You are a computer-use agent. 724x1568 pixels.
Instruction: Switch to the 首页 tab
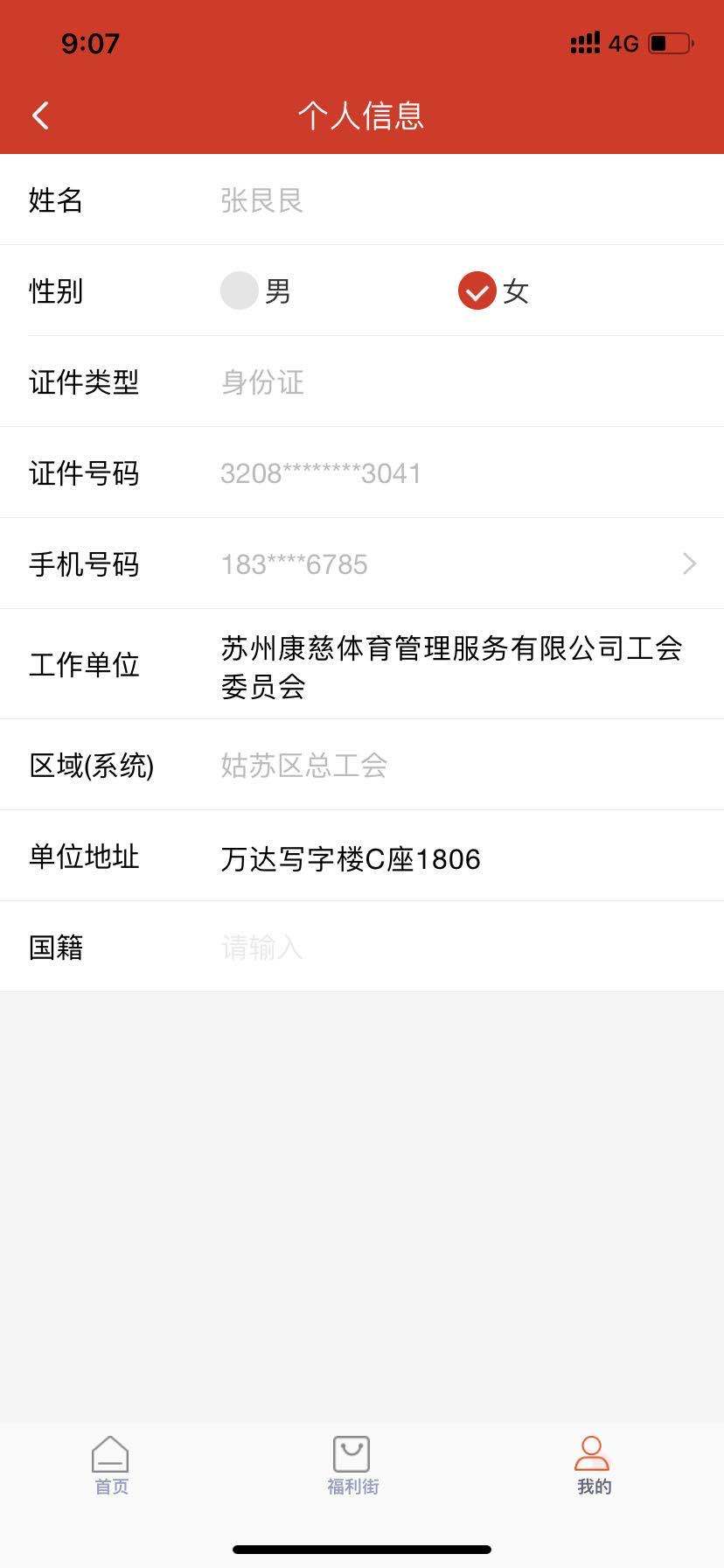coord(111,1466)
